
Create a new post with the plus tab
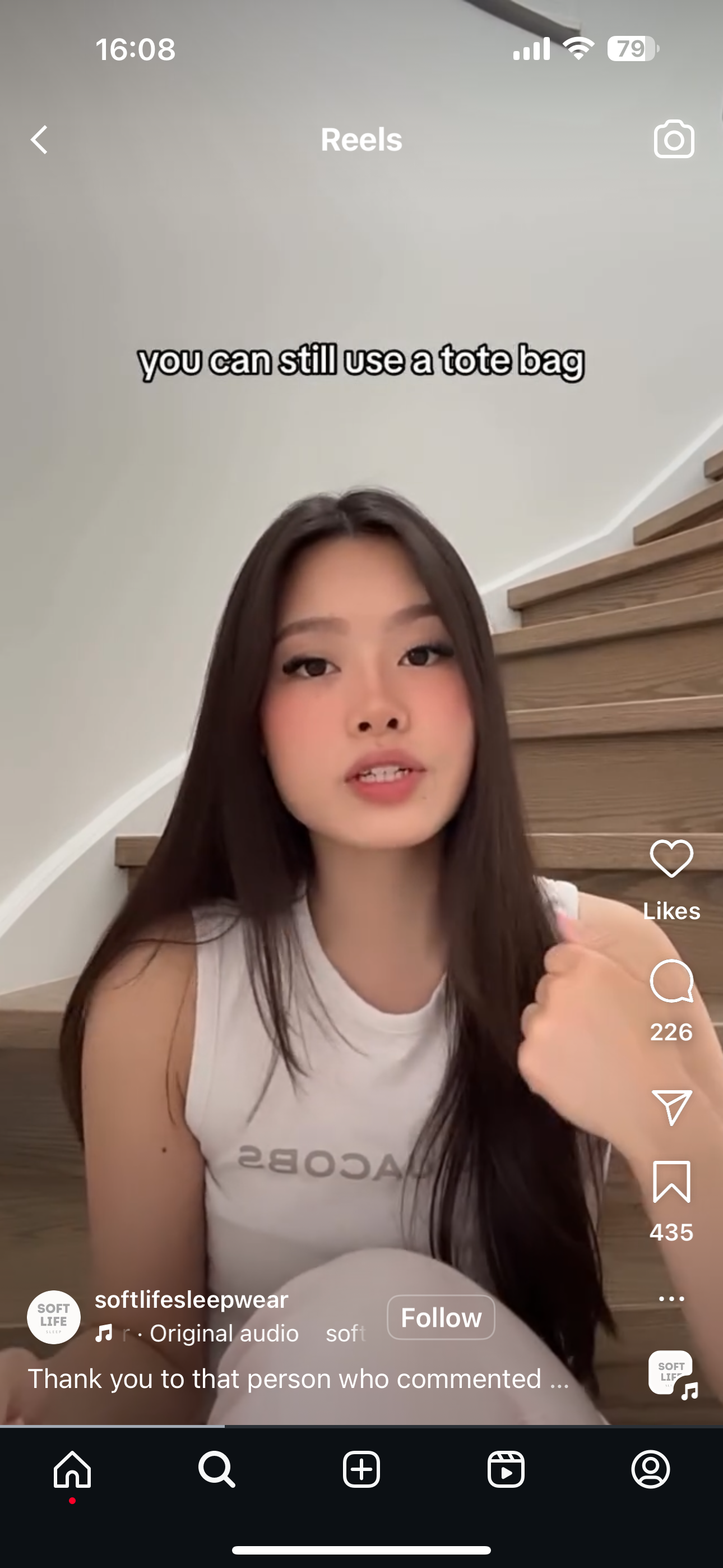(361, 1469)
